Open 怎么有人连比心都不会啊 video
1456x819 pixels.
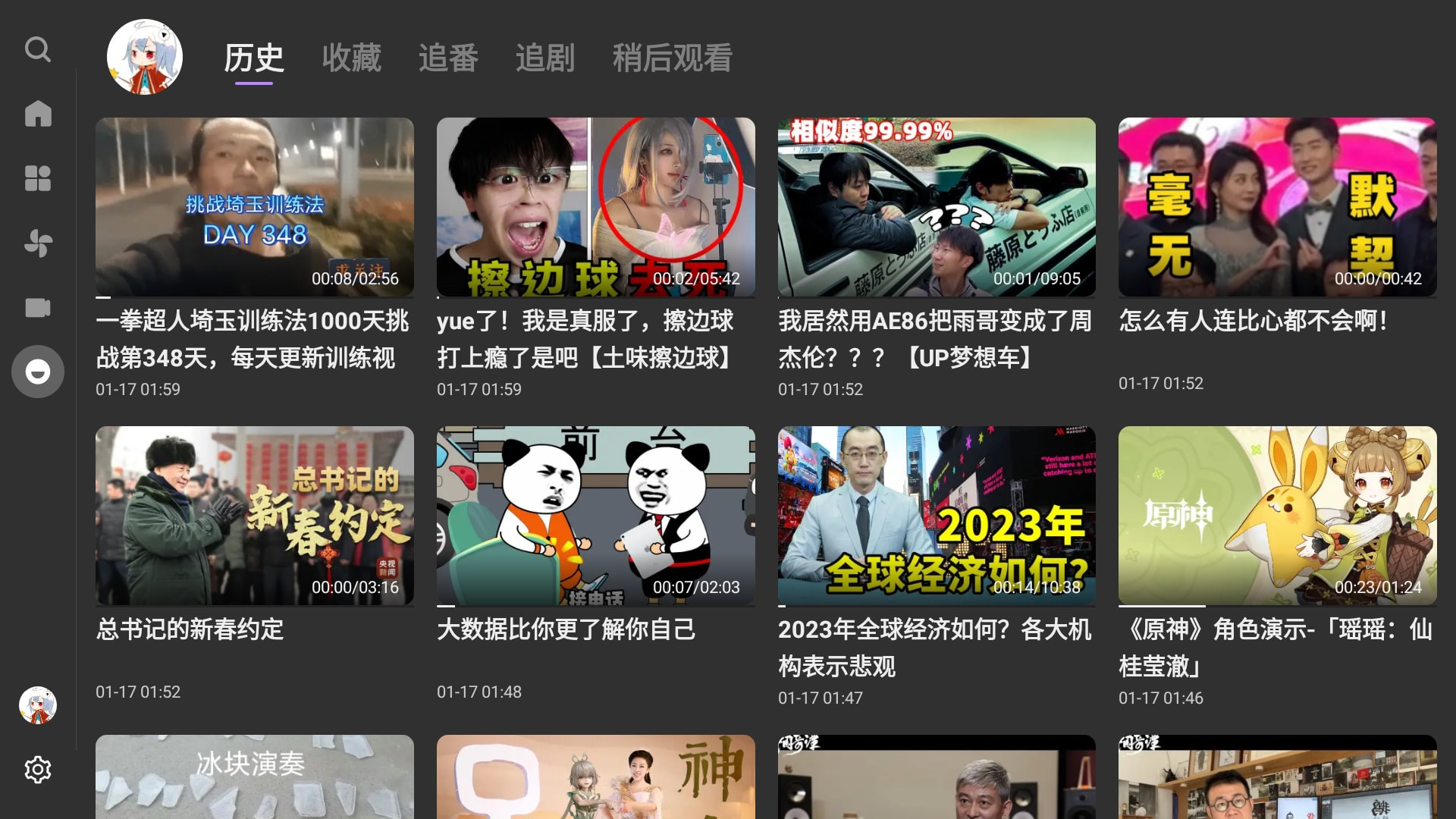point(1277,207)
